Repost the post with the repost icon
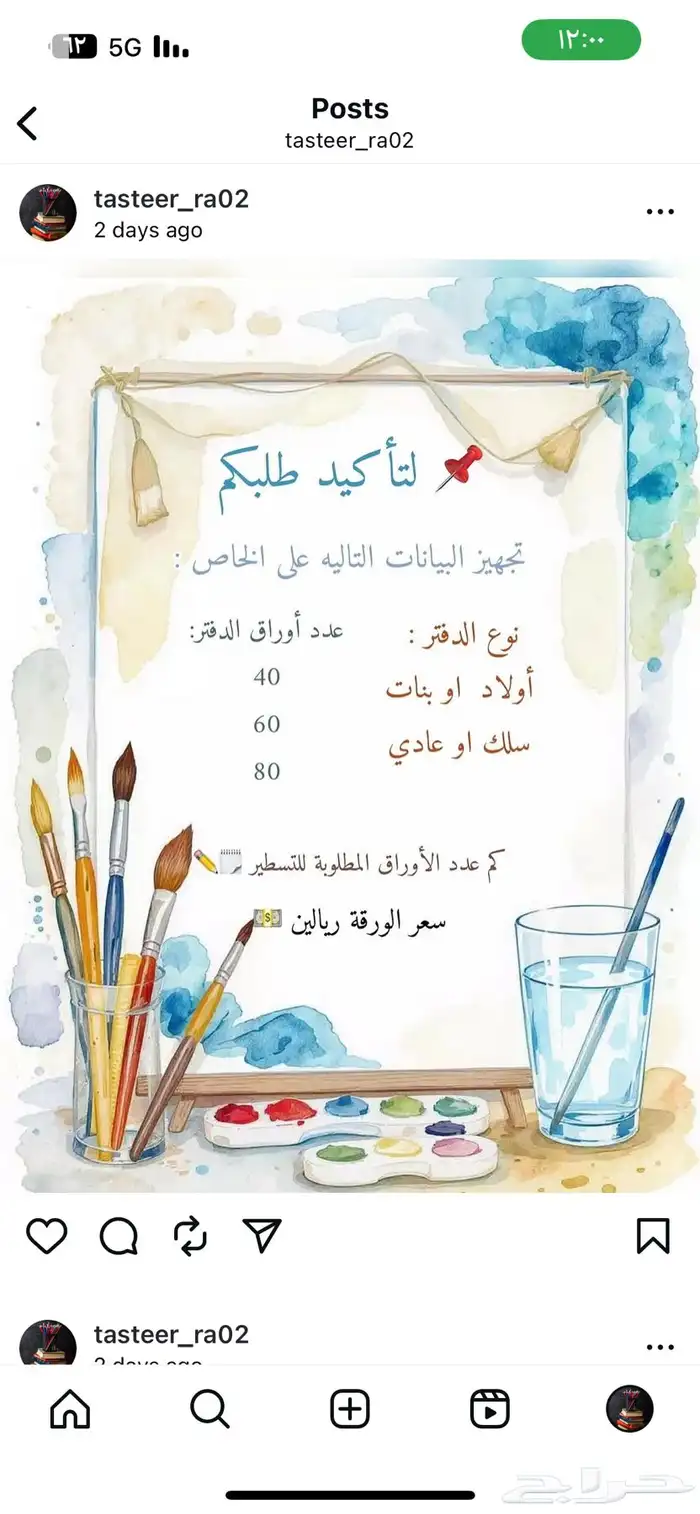The image size is (700, 1514). point(190,1237)
